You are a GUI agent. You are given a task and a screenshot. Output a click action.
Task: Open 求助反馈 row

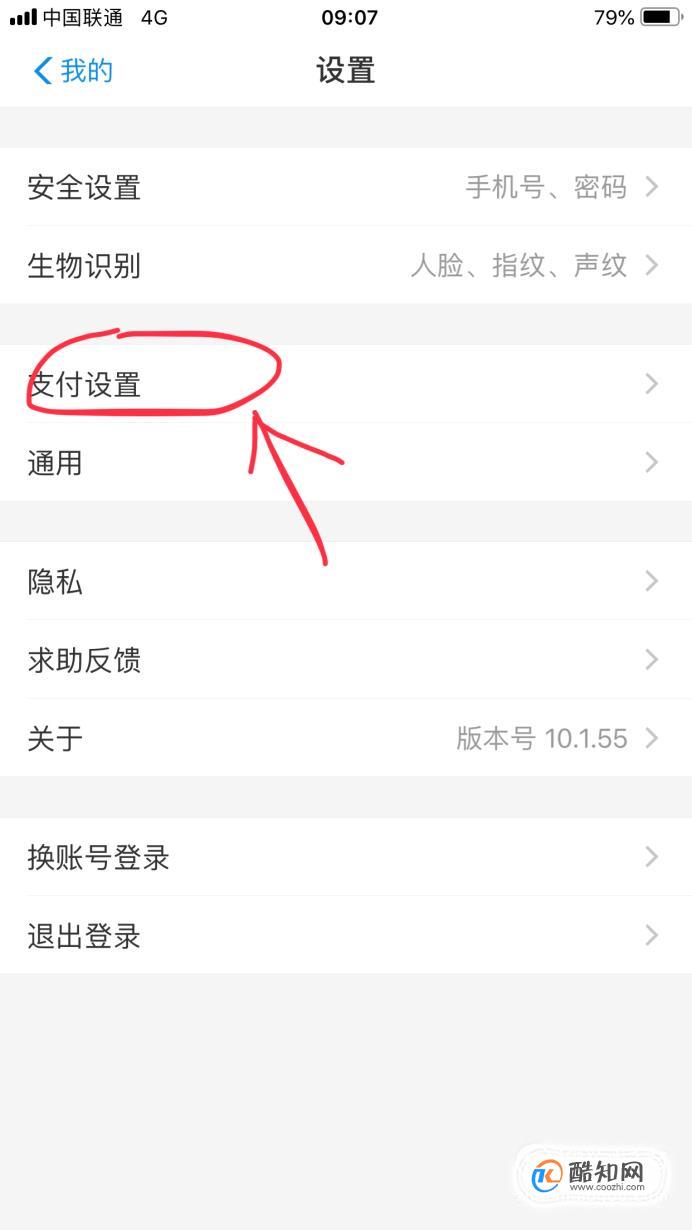click(346, 659)
